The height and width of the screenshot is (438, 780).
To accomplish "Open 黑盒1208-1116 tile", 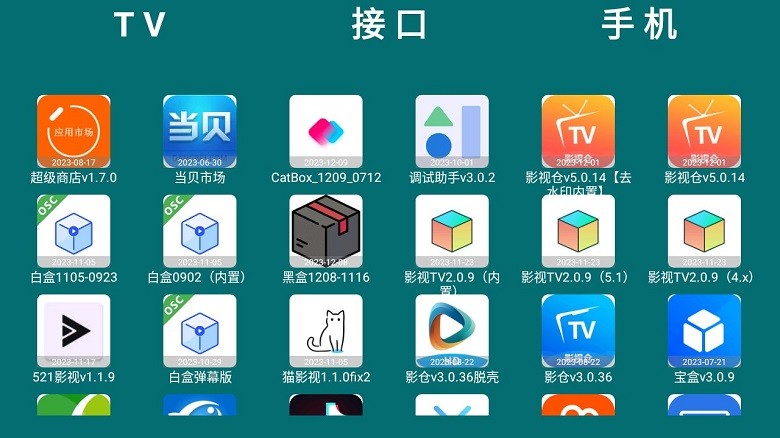I will [326, 231].
